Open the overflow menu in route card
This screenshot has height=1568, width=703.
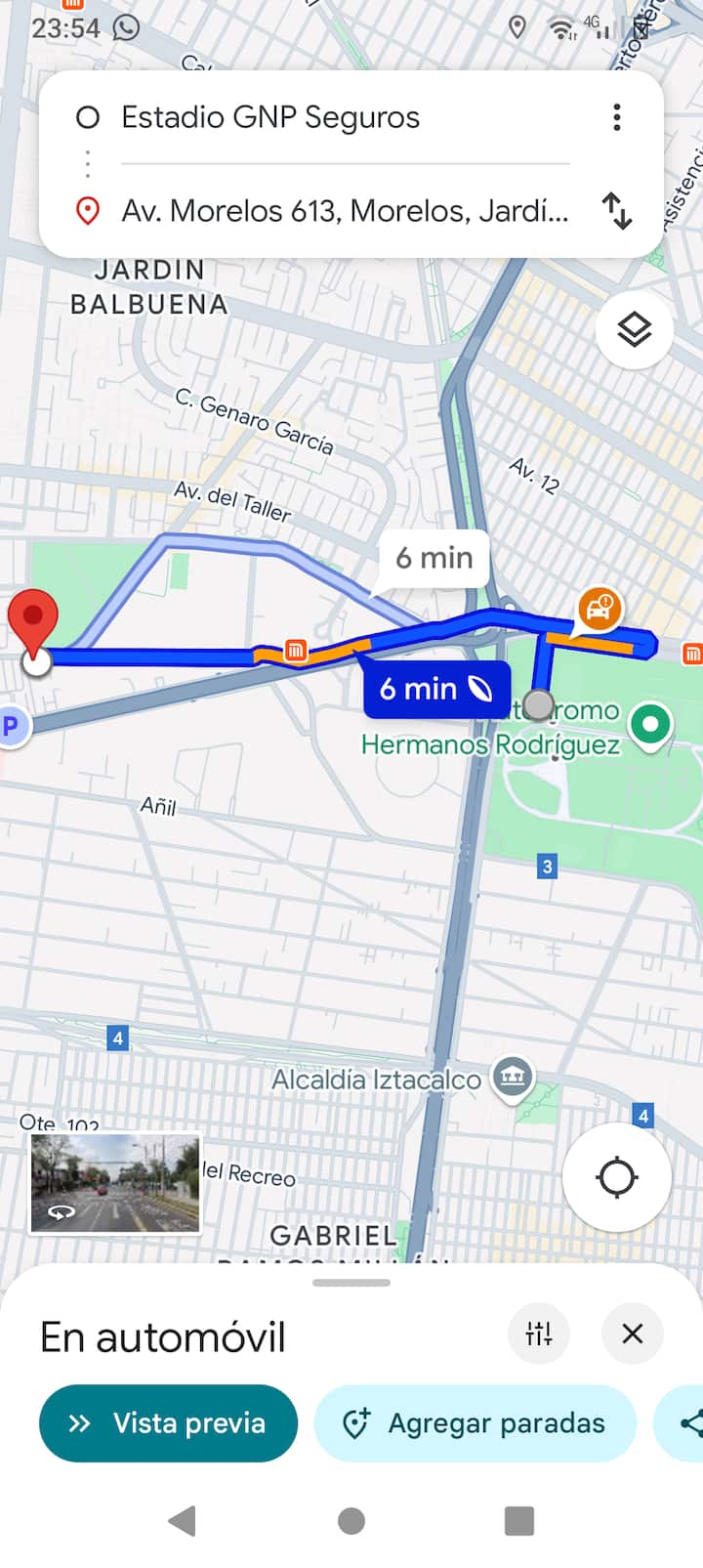(x=616, y=117)
